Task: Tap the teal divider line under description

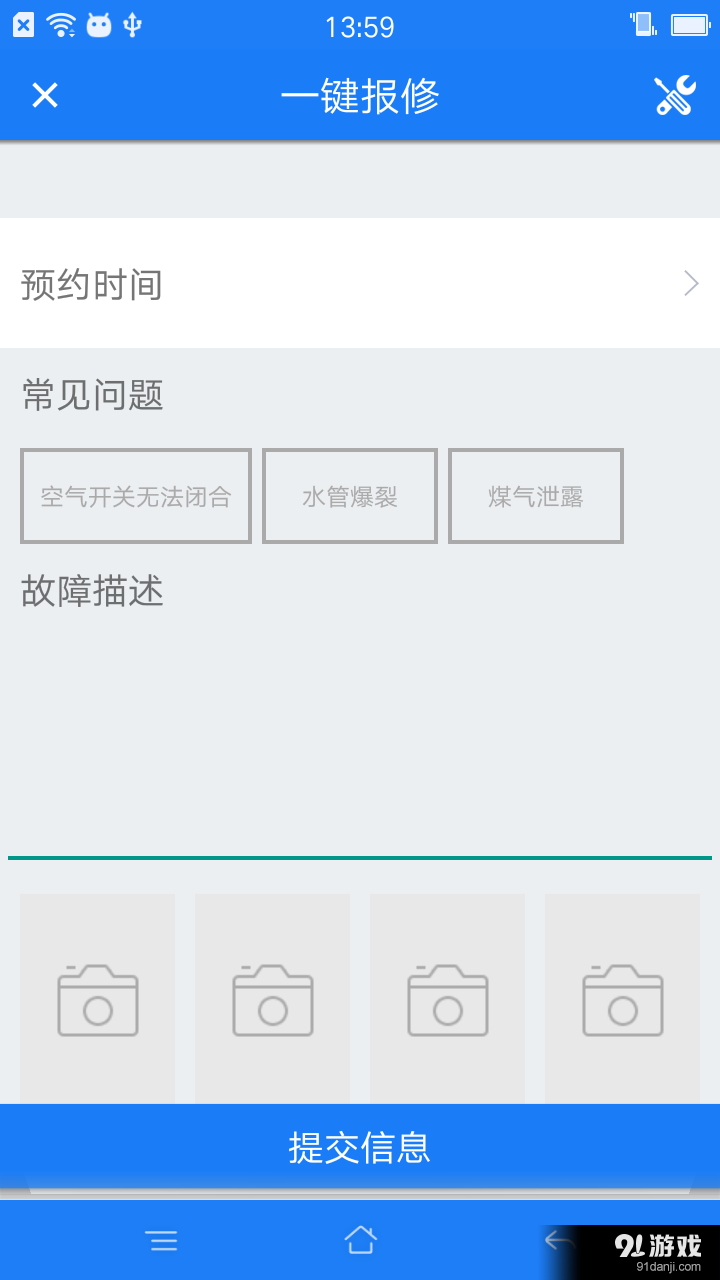Action: (360, 858)
